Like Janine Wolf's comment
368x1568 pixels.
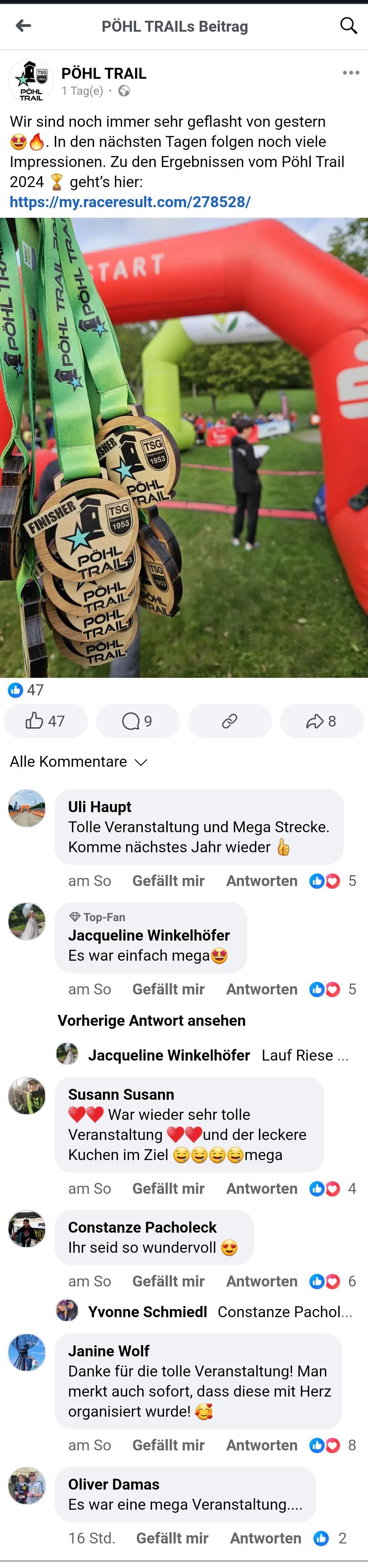pos(168,1445)
